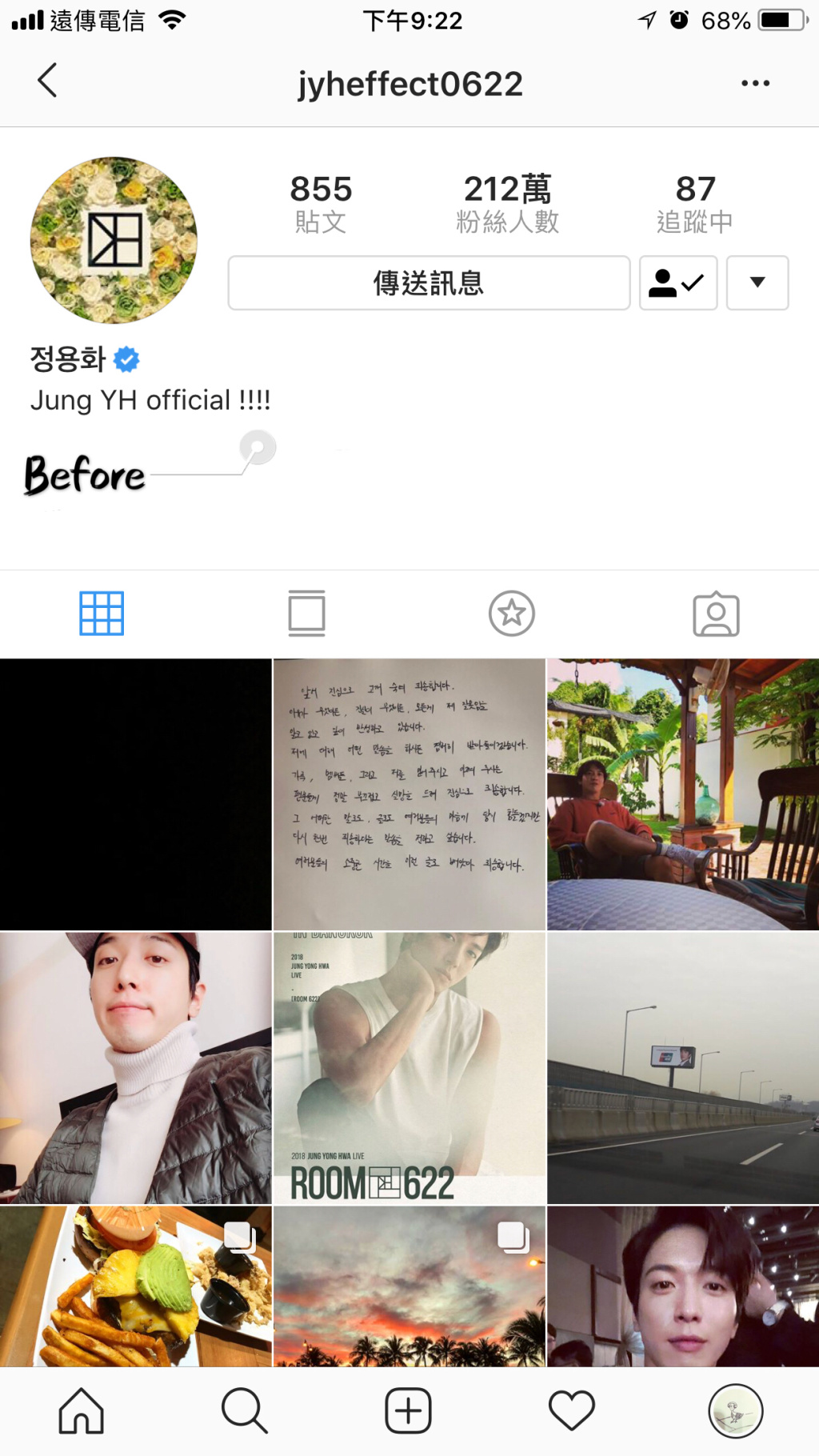Expand suggested accounts dropdown arrow
This screenshot has height=1456, width=819.
tap(757, 283)
